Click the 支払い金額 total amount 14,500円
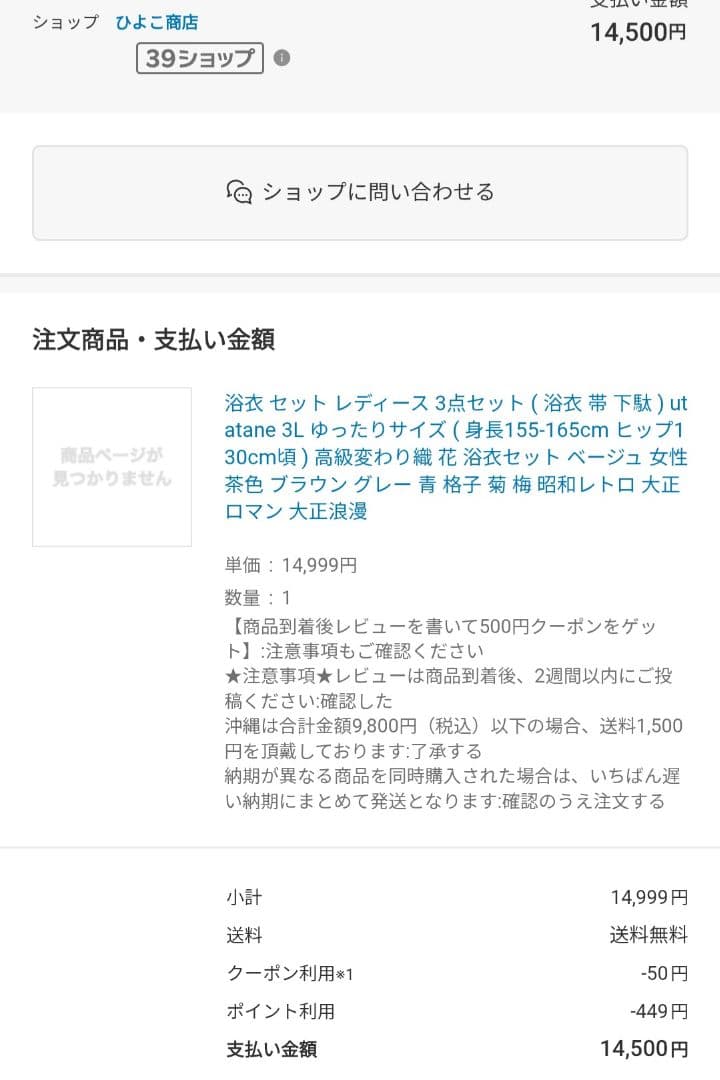 (644, 1048)
